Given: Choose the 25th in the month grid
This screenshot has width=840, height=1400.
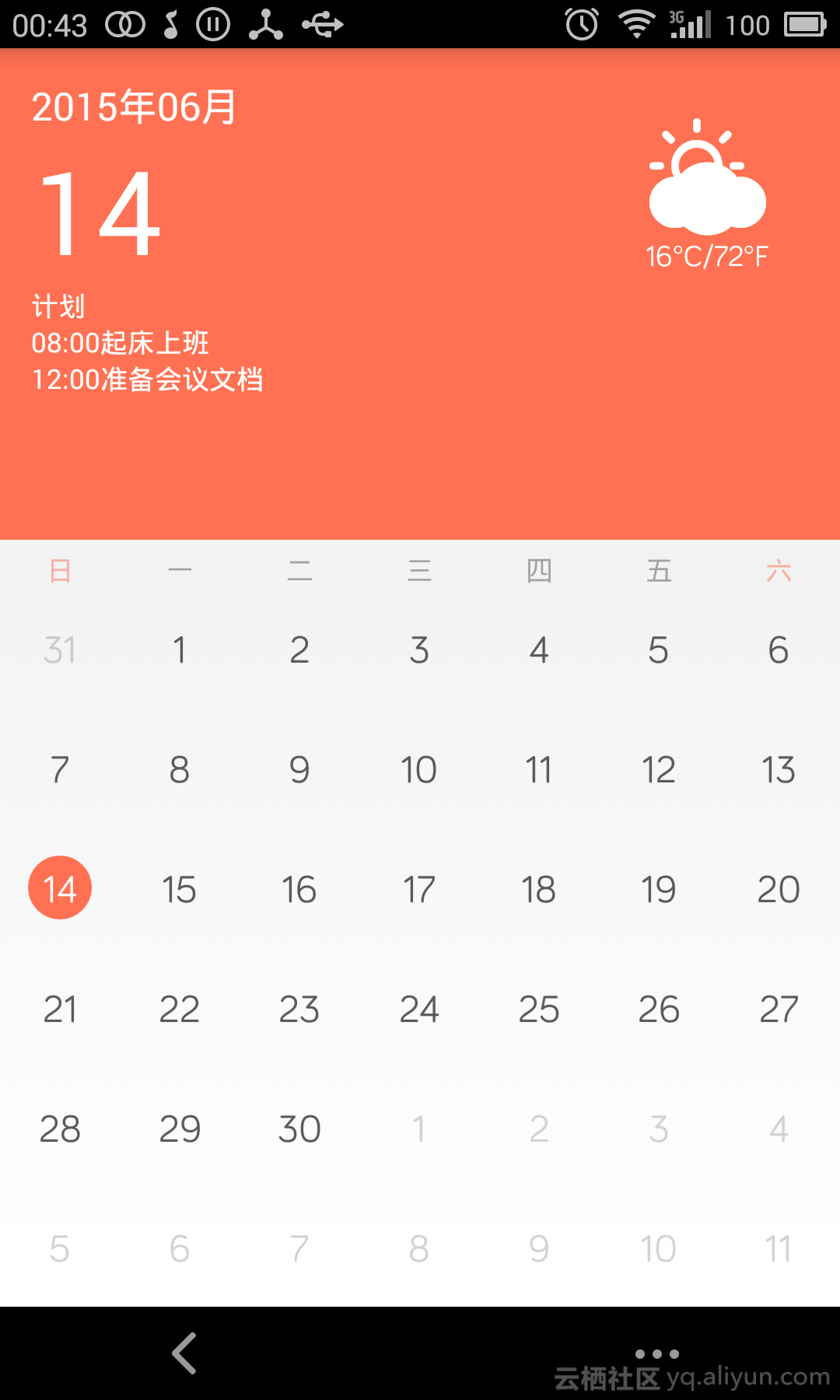Looking at the screenshot, I should coord(539,1009).
